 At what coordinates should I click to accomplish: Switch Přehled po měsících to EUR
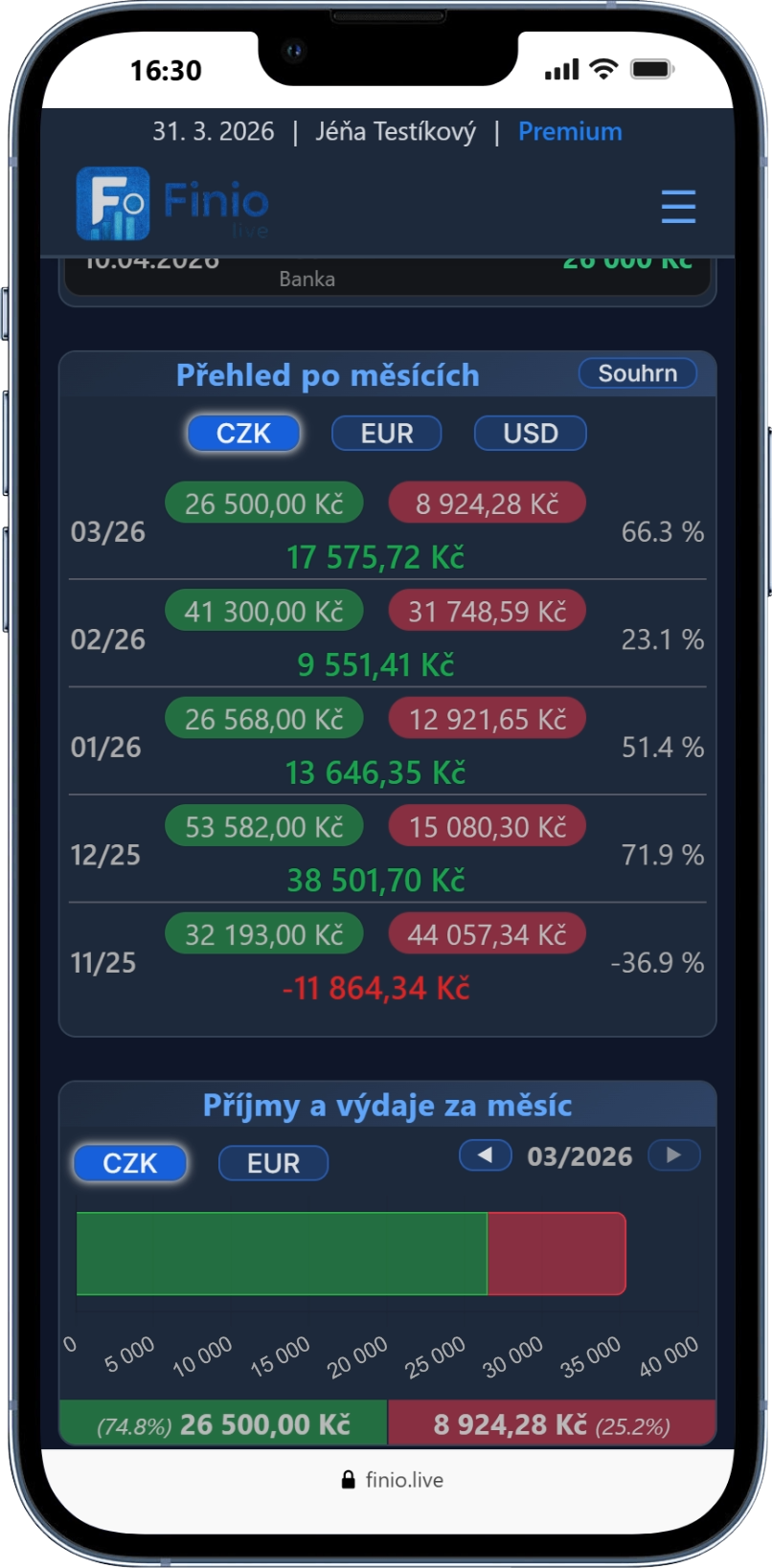387,434
